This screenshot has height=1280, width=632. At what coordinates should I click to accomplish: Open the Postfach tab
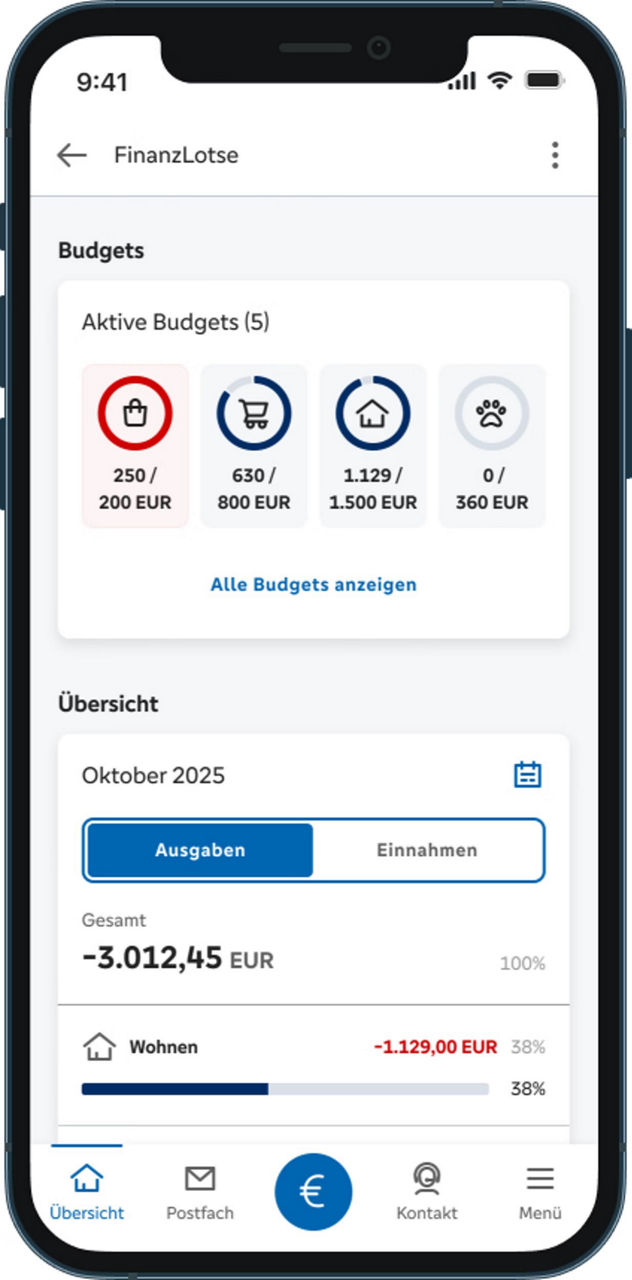[200, 1192]
